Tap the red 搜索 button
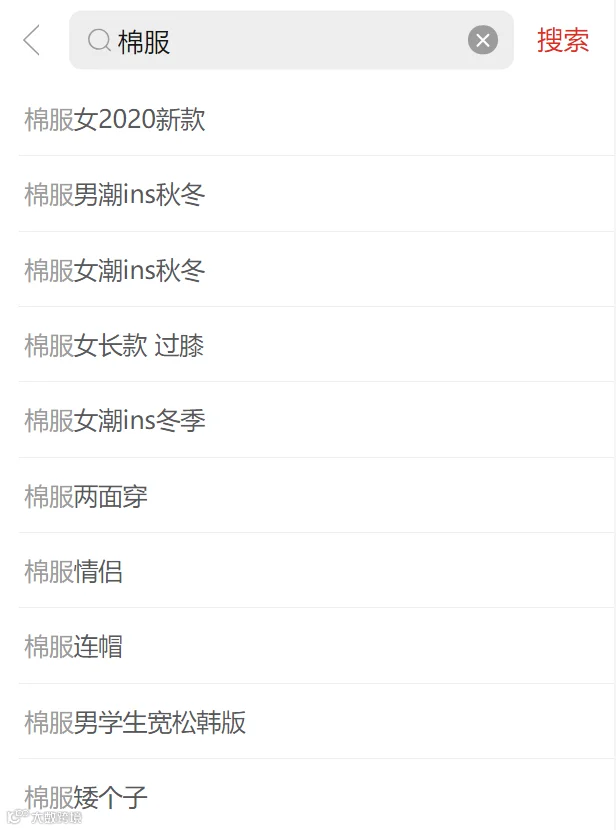The width and height of the screenshot is (616, 830). (563, 40)
